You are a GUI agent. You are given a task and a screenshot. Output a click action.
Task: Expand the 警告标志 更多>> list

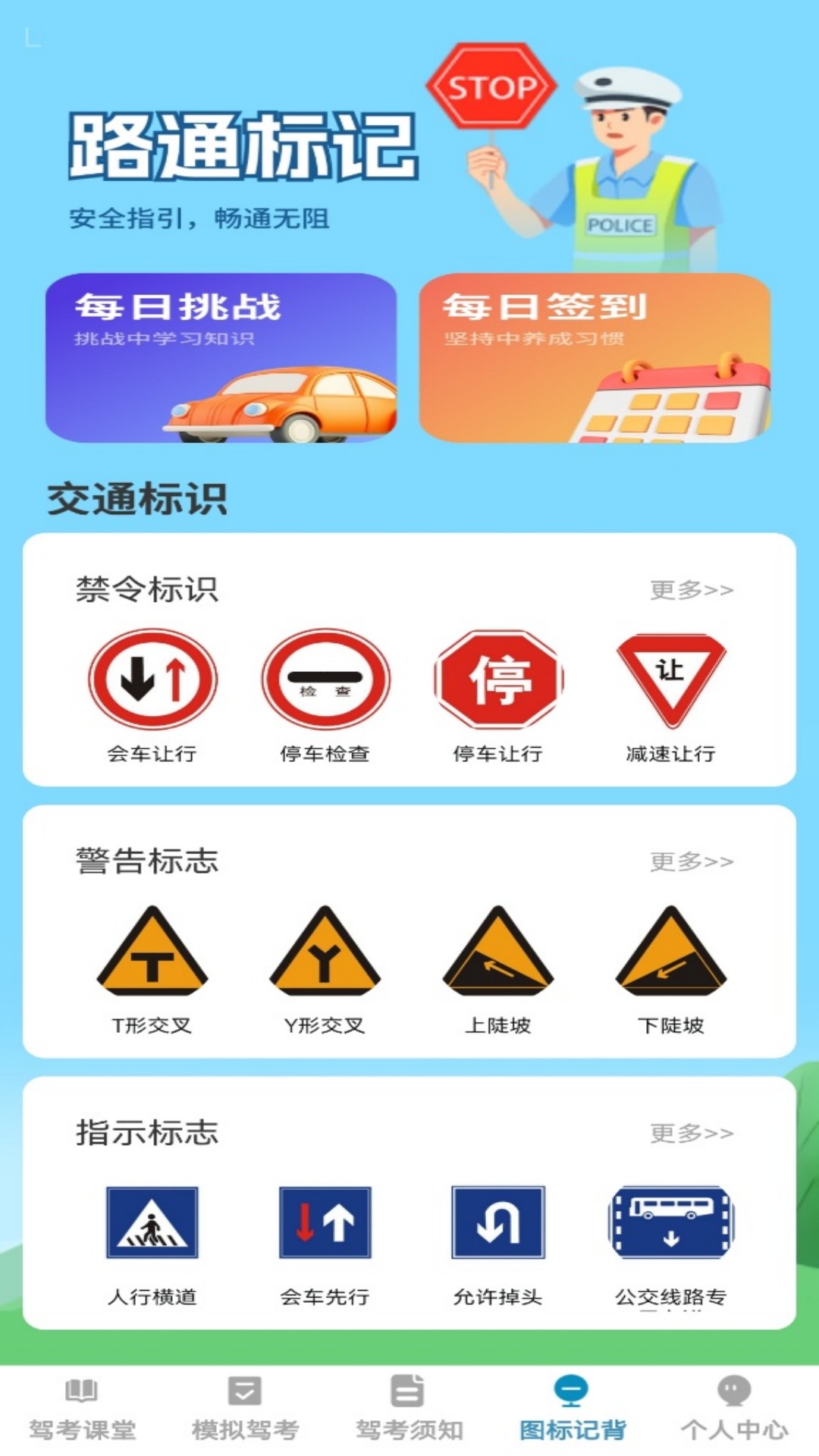pos(691,861)
